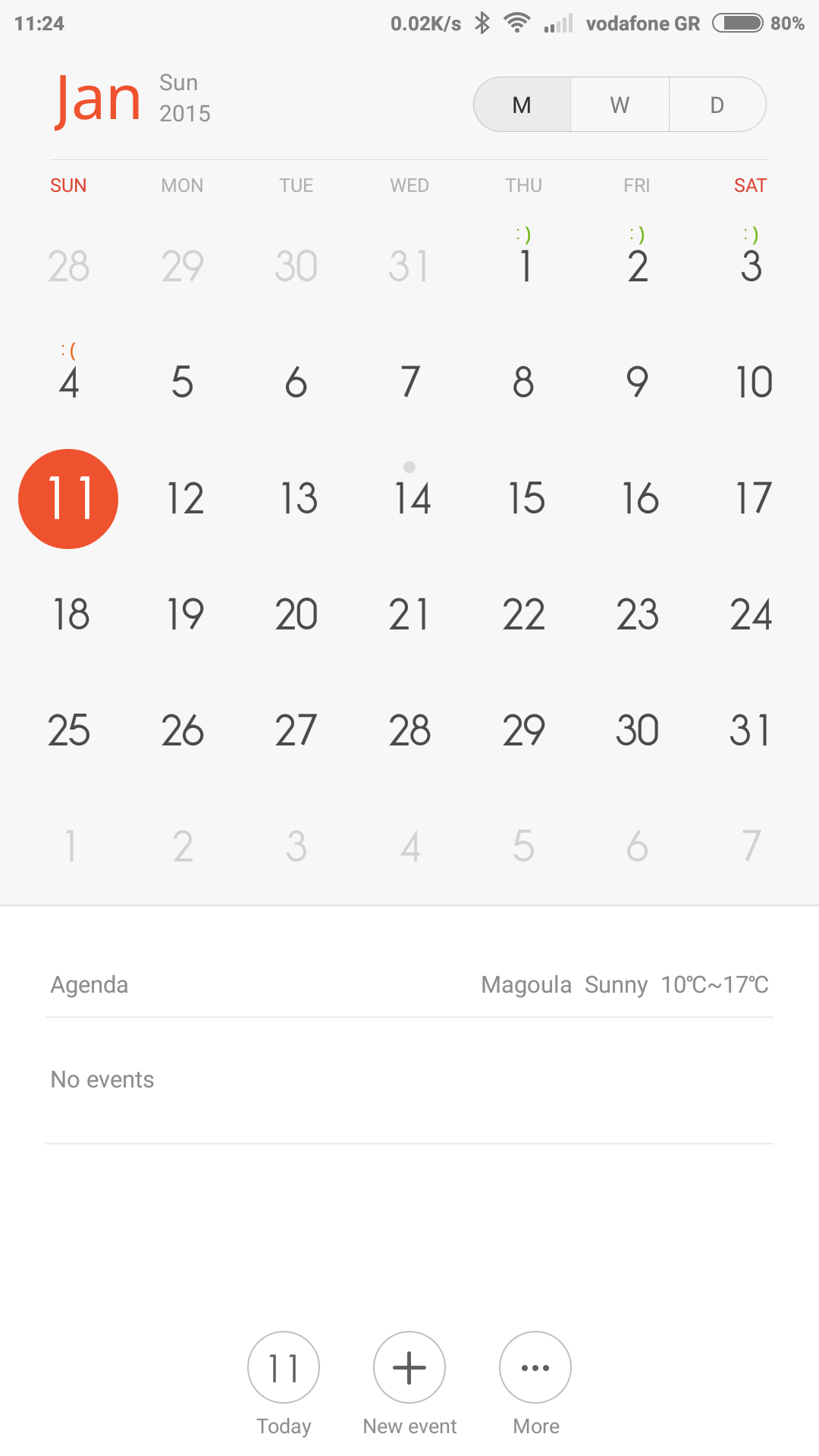Screen dimensions: 819x1456
Task: Select highlighted date 11
Action: pos(68,498)
